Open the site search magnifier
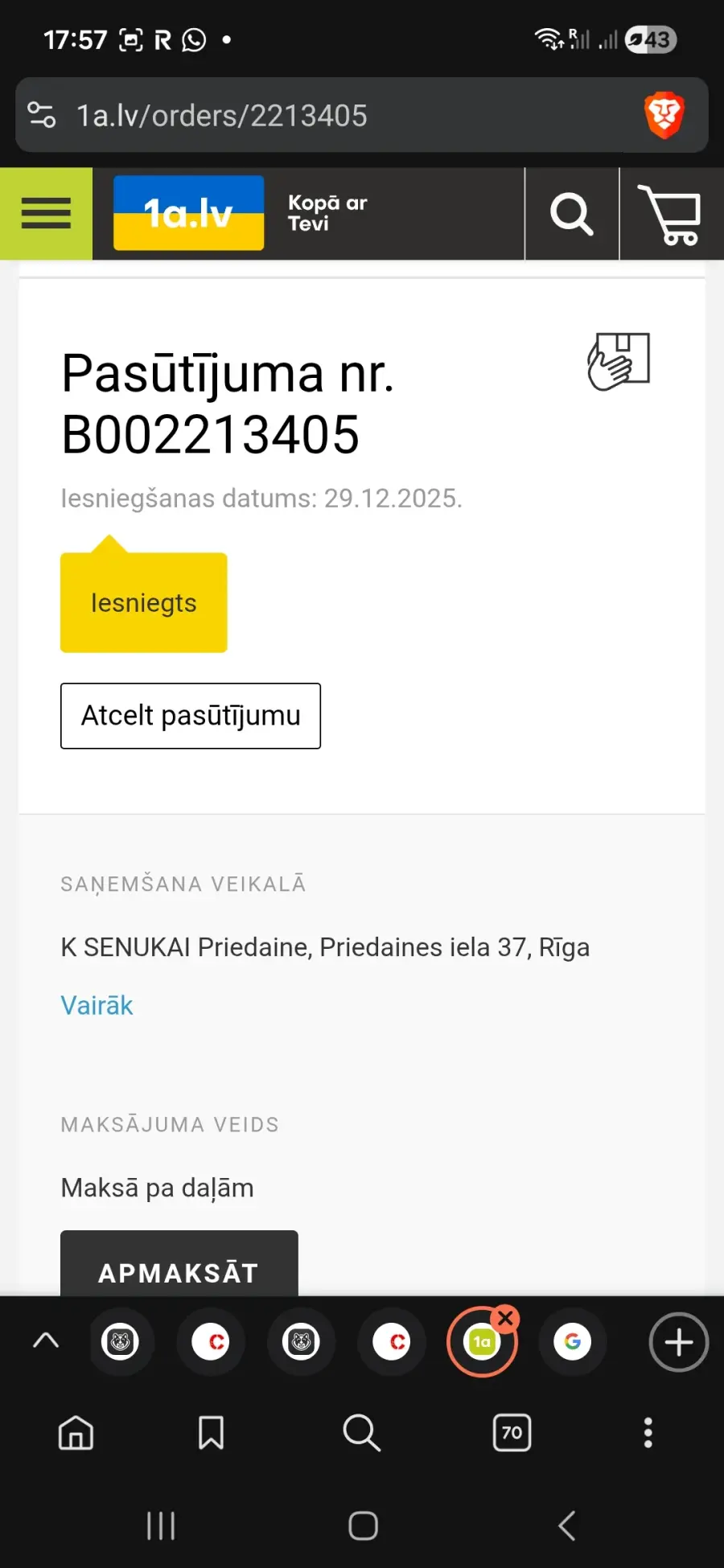The height and width of the screenshot is (1568, 724). click(x=571, y=214)
